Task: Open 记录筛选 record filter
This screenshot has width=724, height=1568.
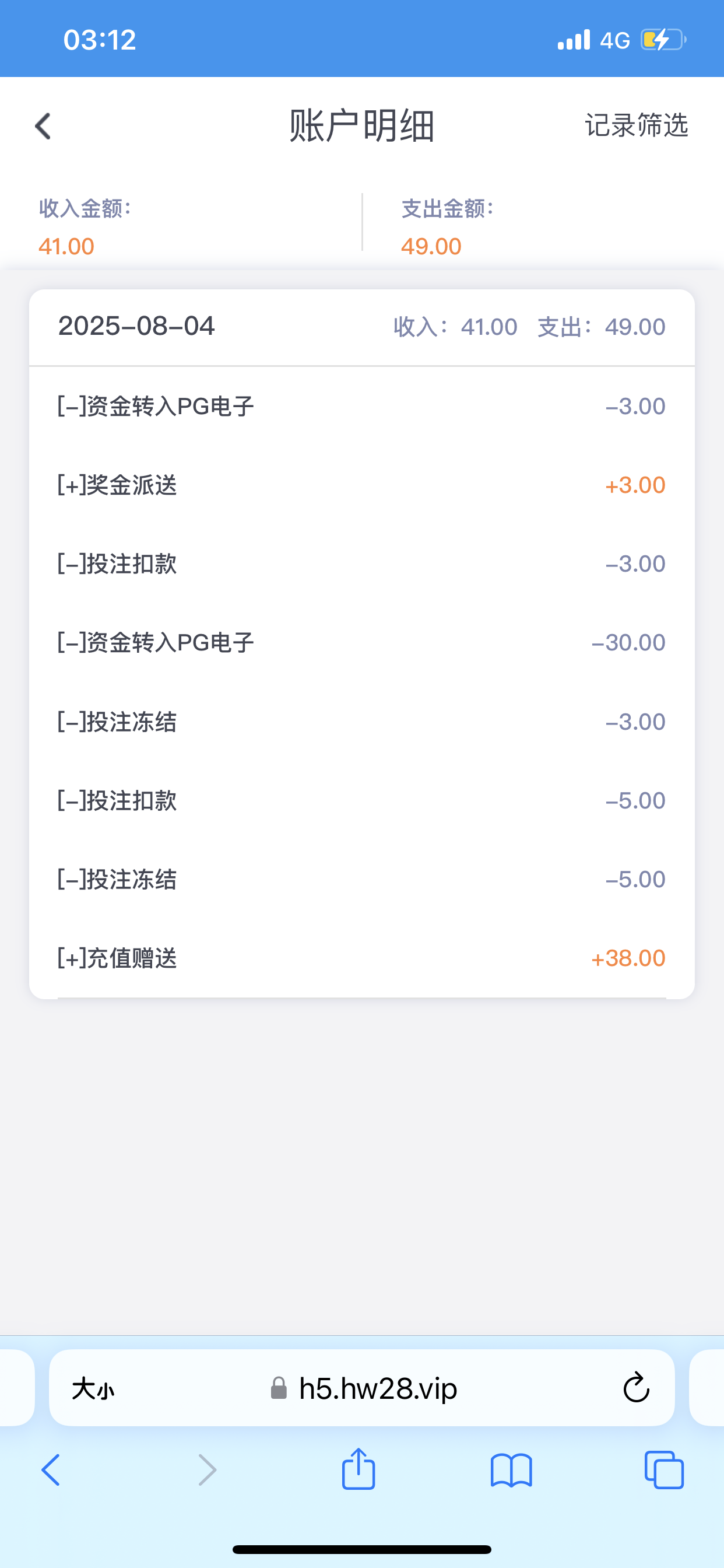Action: click(x=637, y=125)
